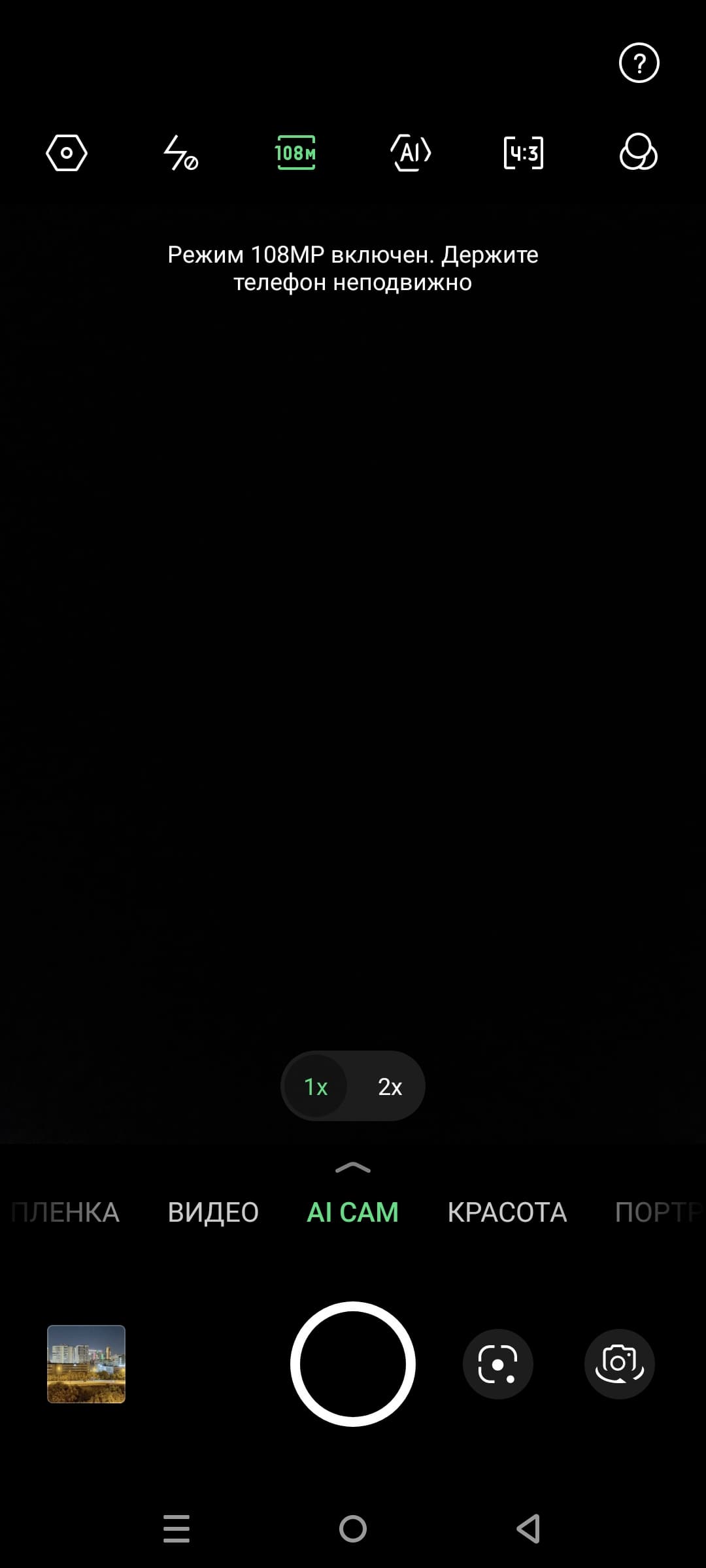Expand the extra modes arrow
This screenshot has height=1568, width=706.
pos(353,1168)
